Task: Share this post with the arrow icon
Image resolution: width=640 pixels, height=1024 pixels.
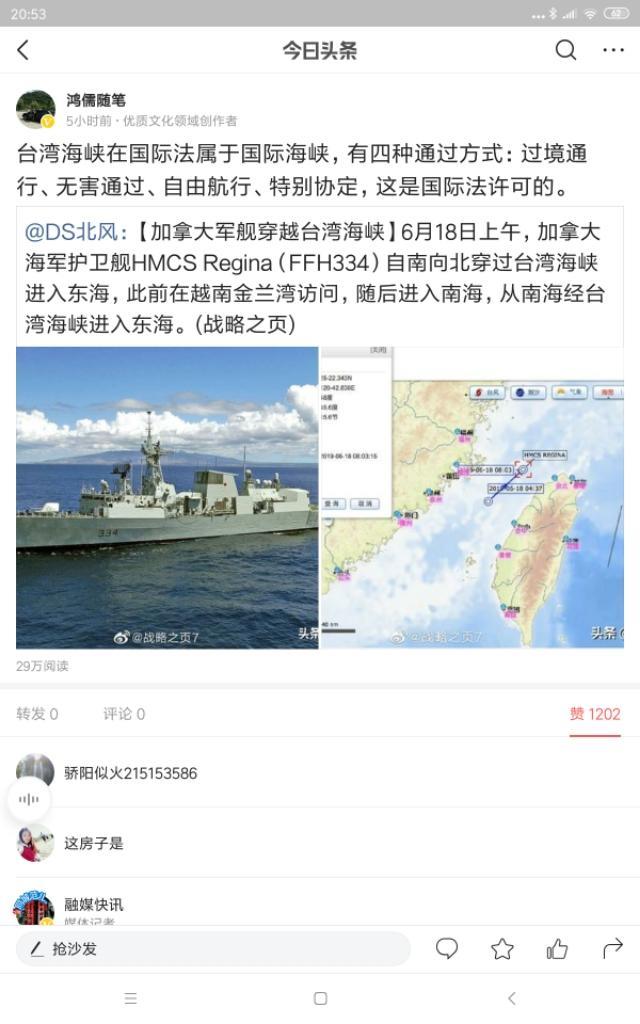Action: pyautogui.click(x=612, y=948)
